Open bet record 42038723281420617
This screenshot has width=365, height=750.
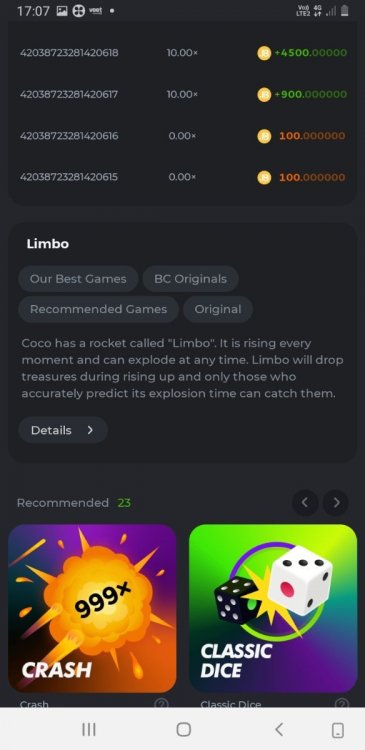tap(183, 94)
